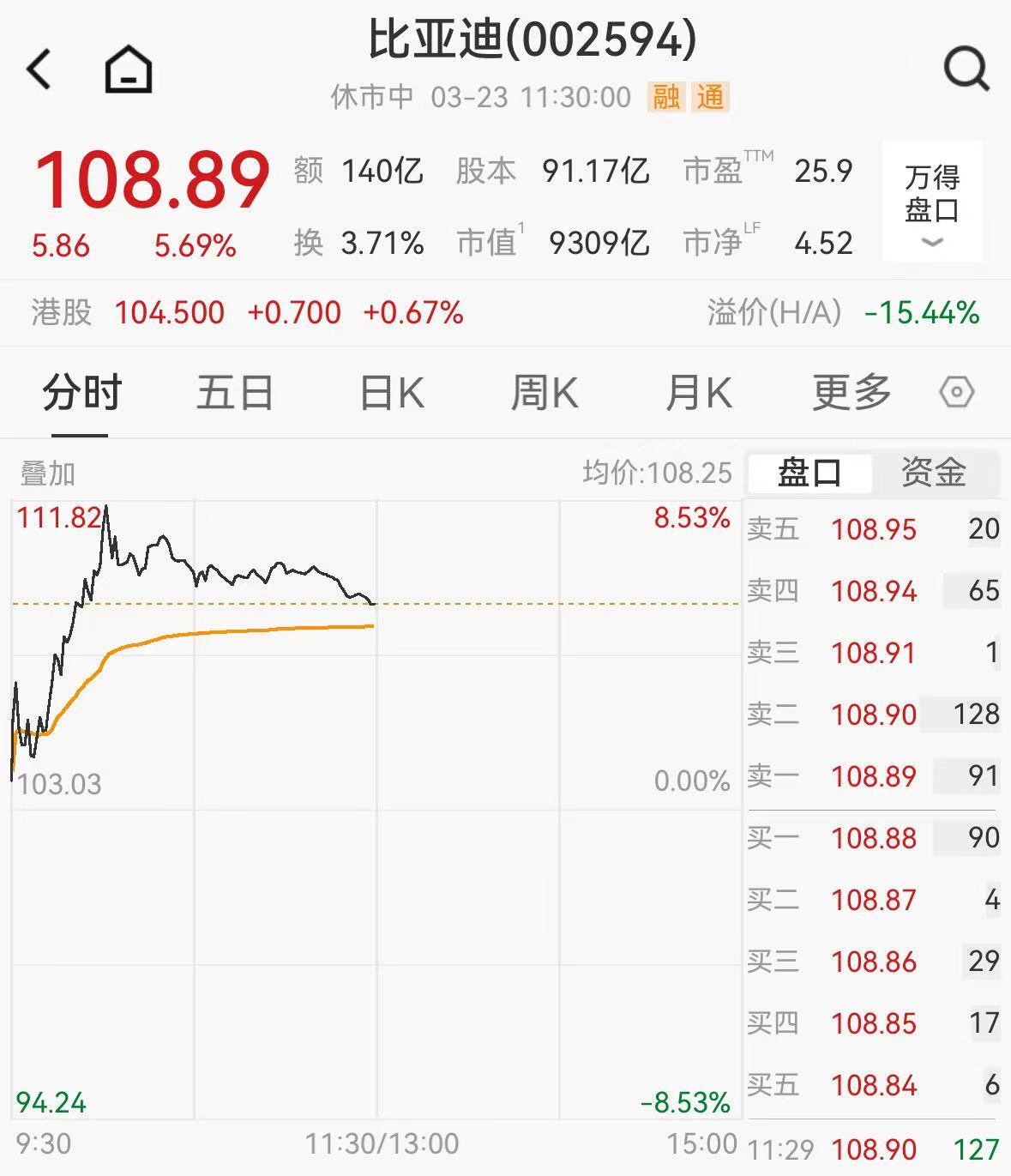The image size is (1011, 1176).
Task: Select the 周K chart tab
Action: pyautogui.click(x=545, y=394)
